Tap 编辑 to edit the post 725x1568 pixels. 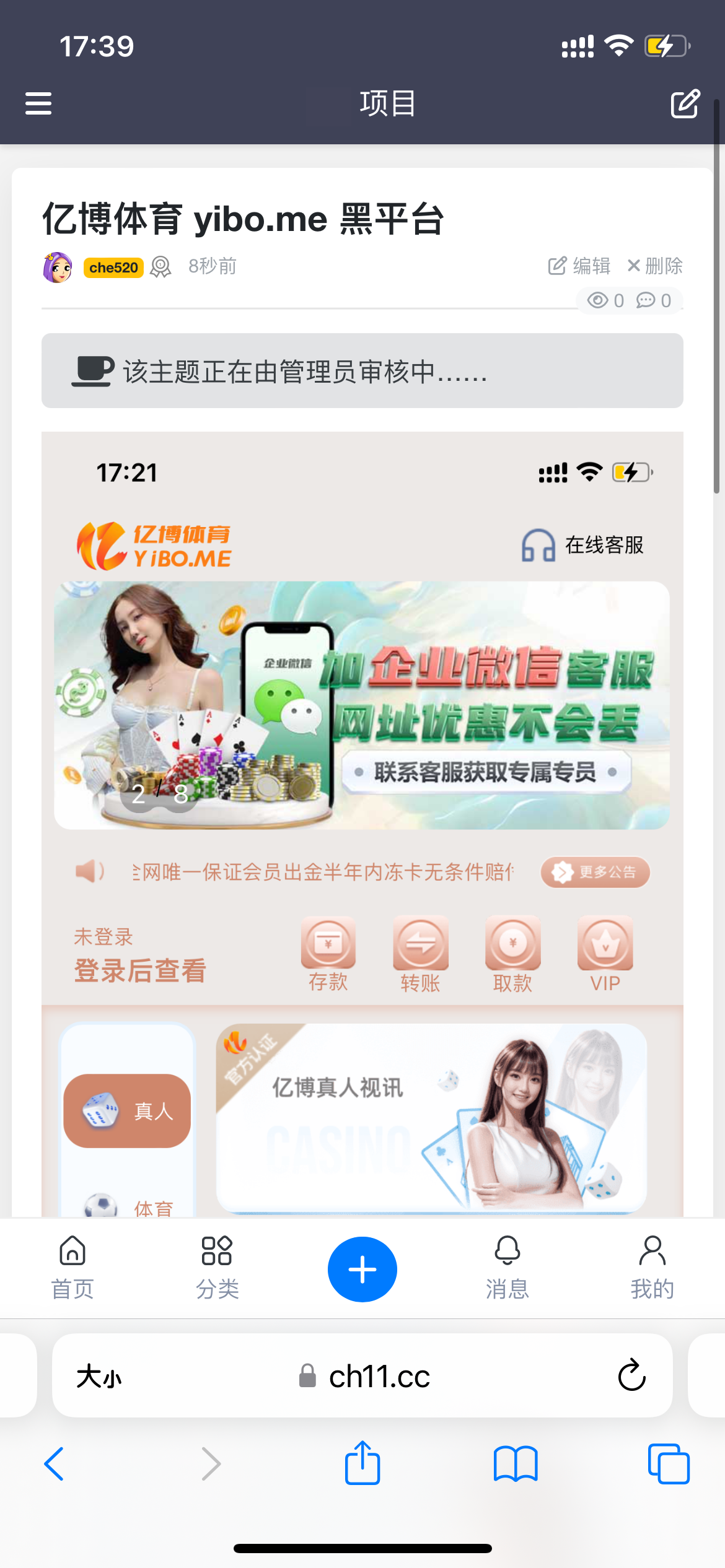(579, 266)
